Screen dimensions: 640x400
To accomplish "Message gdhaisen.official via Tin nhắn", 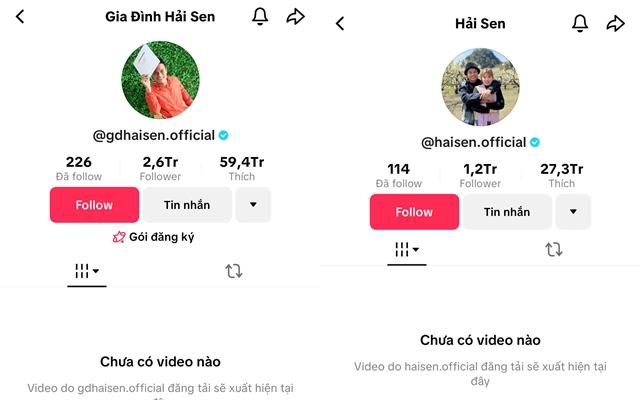I will pyautogui.click(x=187, y=205).
